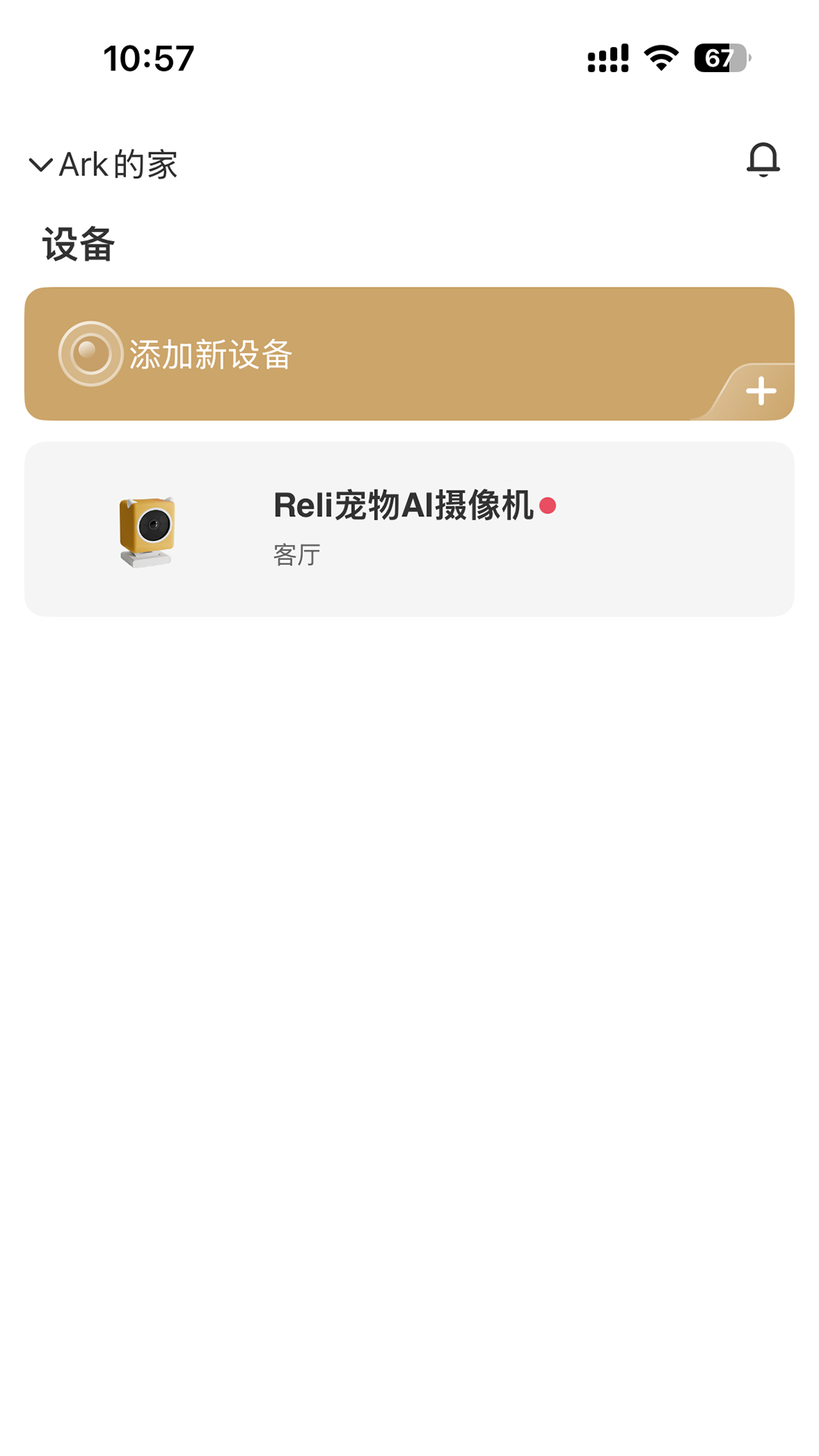Tap the 客厅 room label

click(x=296, y=554)
